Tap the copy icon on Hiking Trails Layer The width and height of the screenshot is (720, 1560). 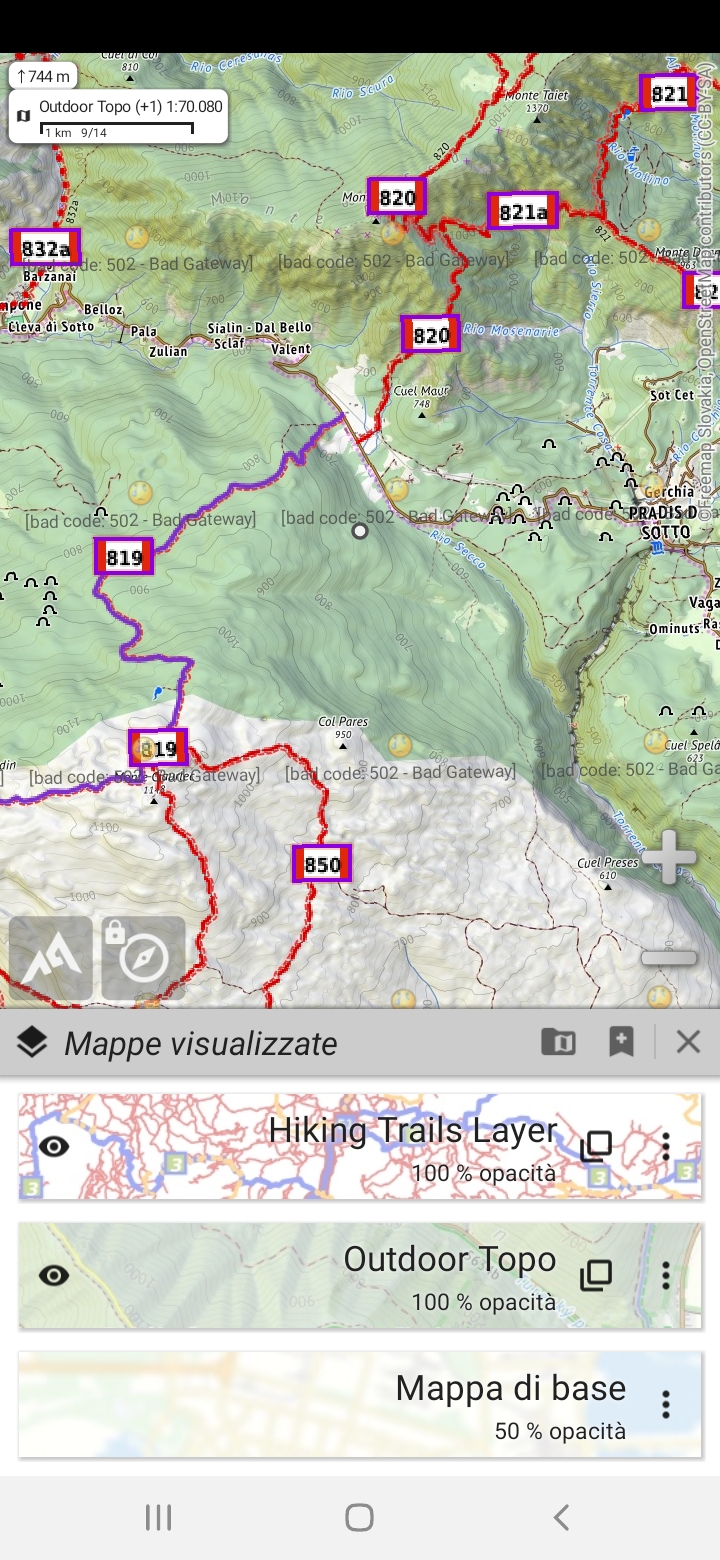click(596, 1146)
